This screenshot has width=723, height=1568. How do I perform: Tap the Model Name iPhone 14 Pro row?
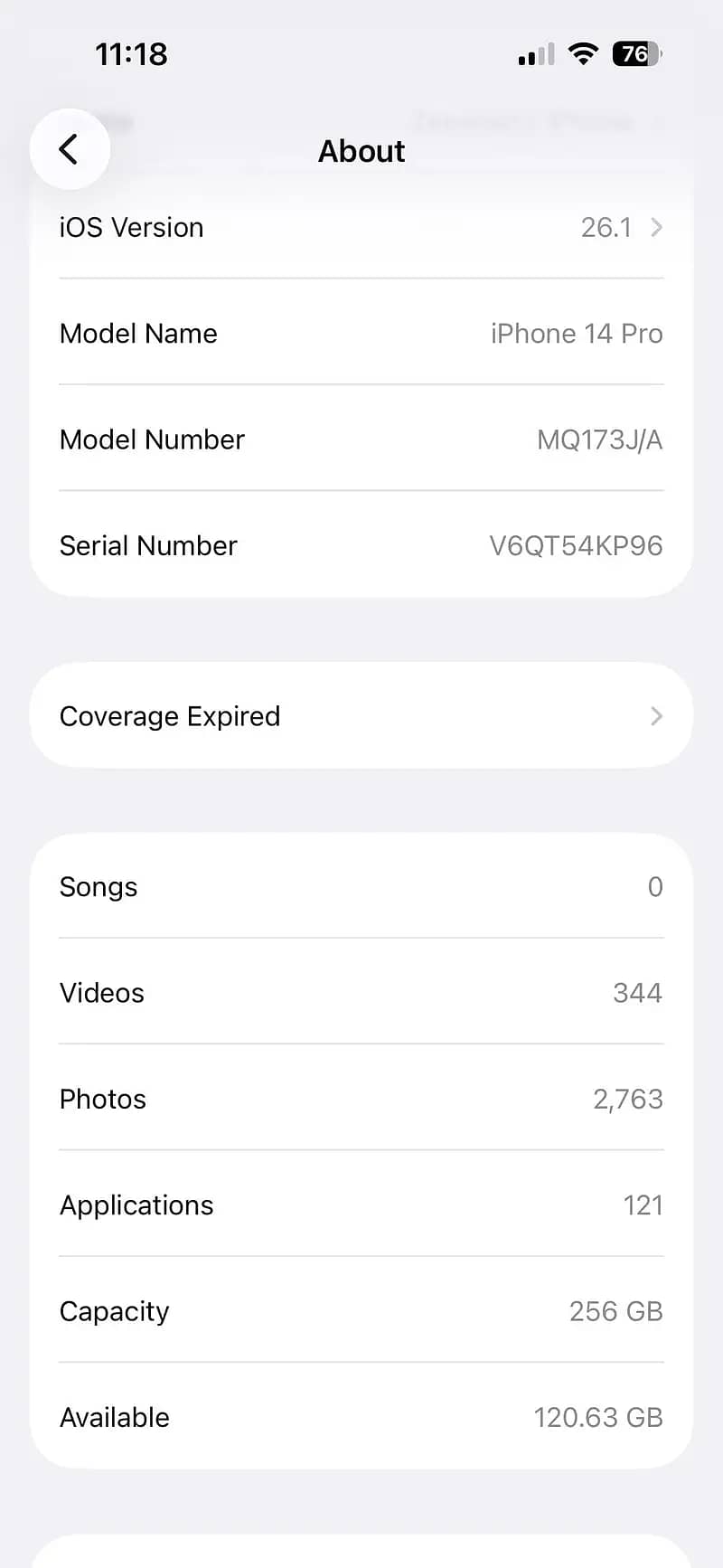click(x=361, y=334)
